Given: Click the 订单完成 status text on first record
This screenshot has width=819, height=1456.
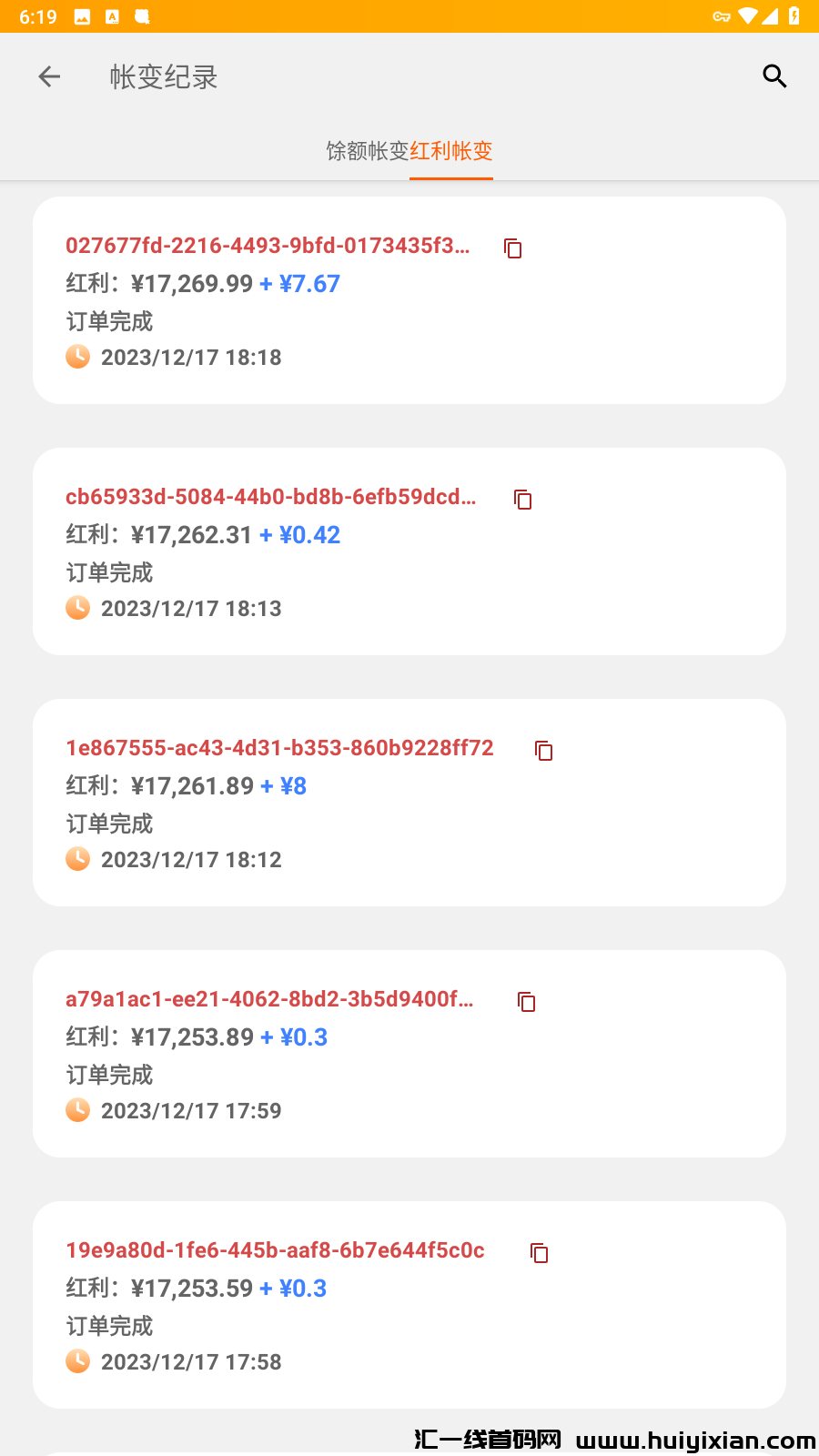Looking at the screenshot, I should click(x=109, y=321).
